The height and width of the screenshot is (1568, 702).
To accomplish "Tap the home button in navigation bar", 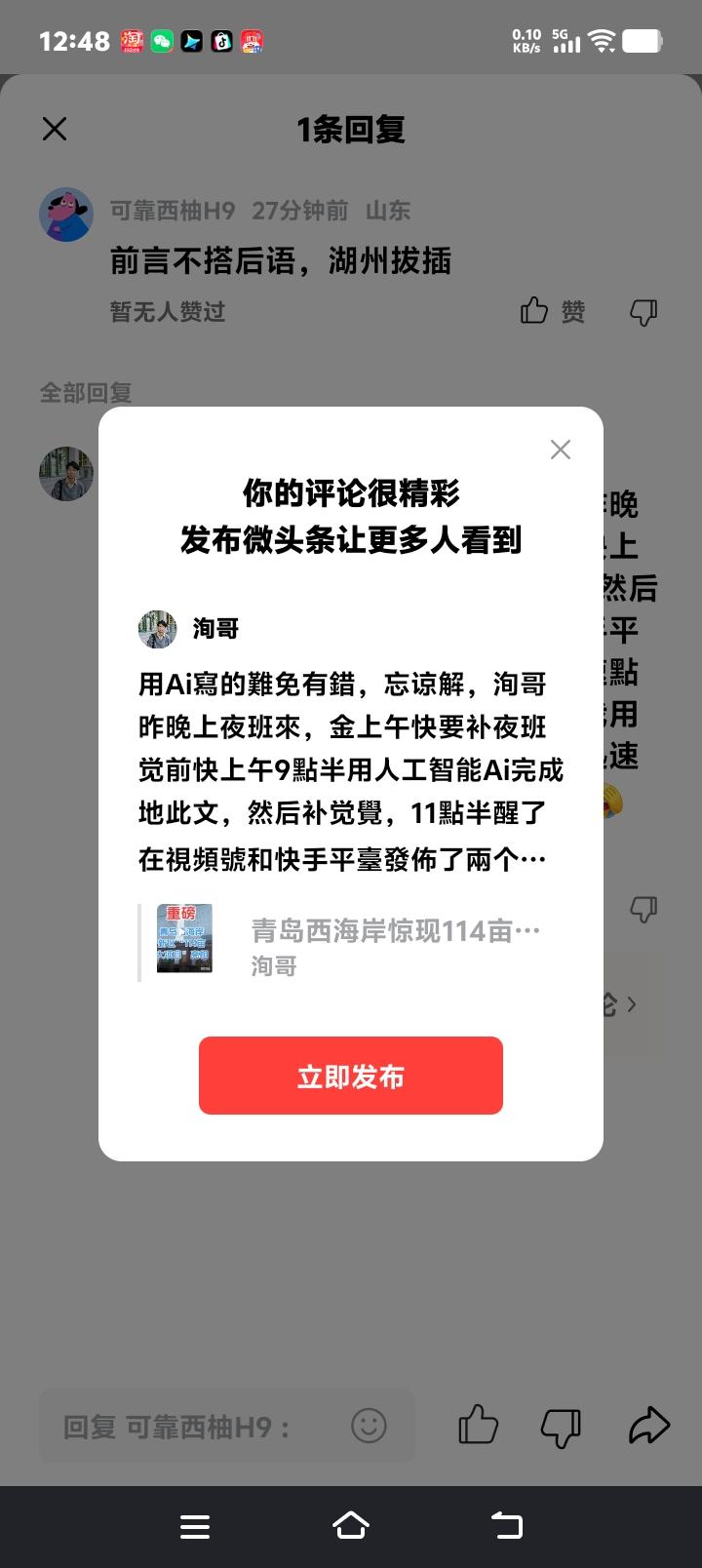I will pos(351,1526).
